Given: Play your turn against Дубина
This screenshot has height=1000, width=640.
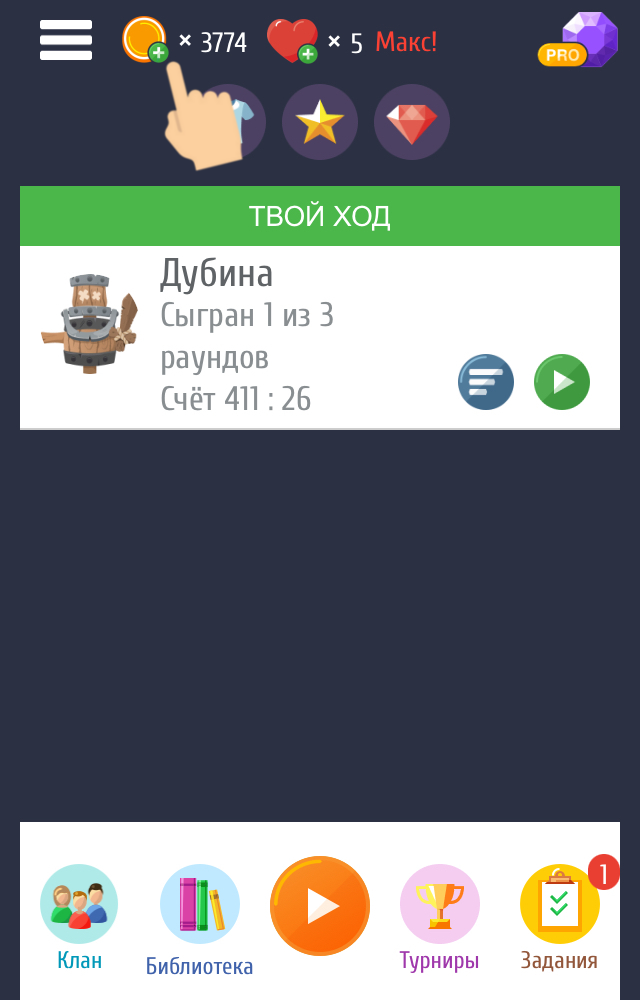Looking at the screenshot, I should coord(562,382).
